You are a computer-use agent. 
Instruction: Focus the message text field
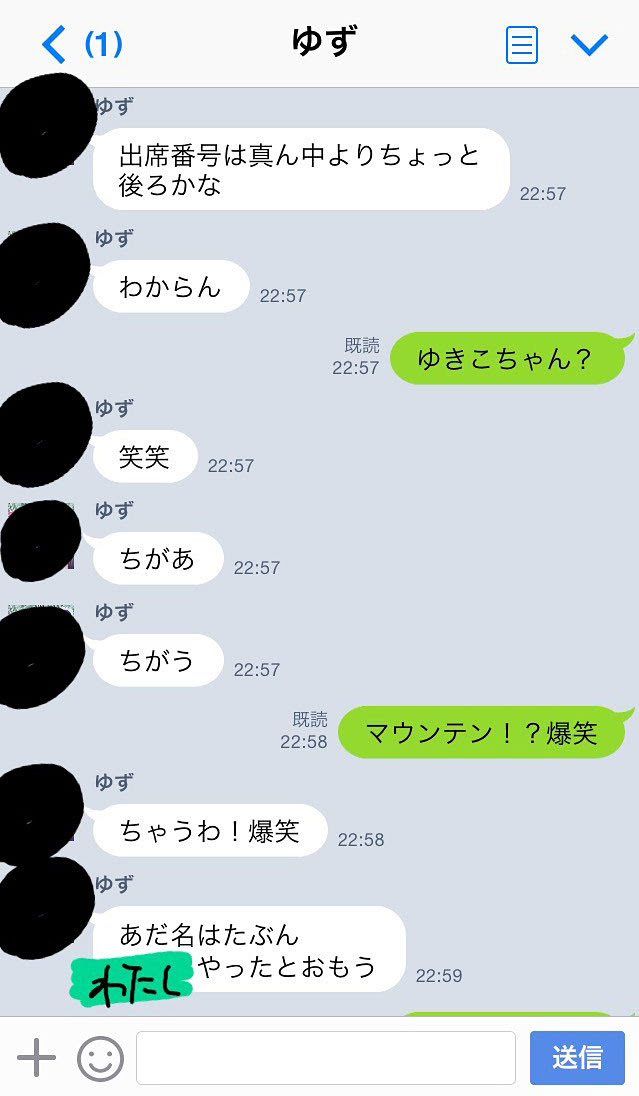[325, 1058]
